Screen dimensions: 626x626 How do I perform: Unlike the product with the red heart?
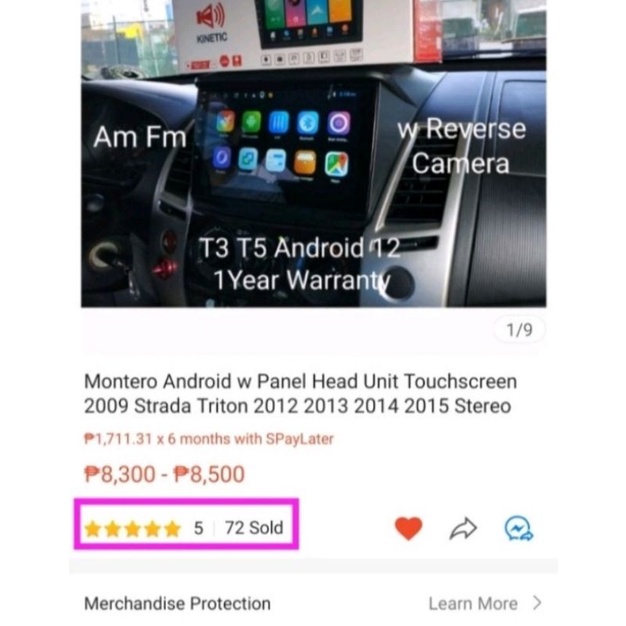[408, 528]
